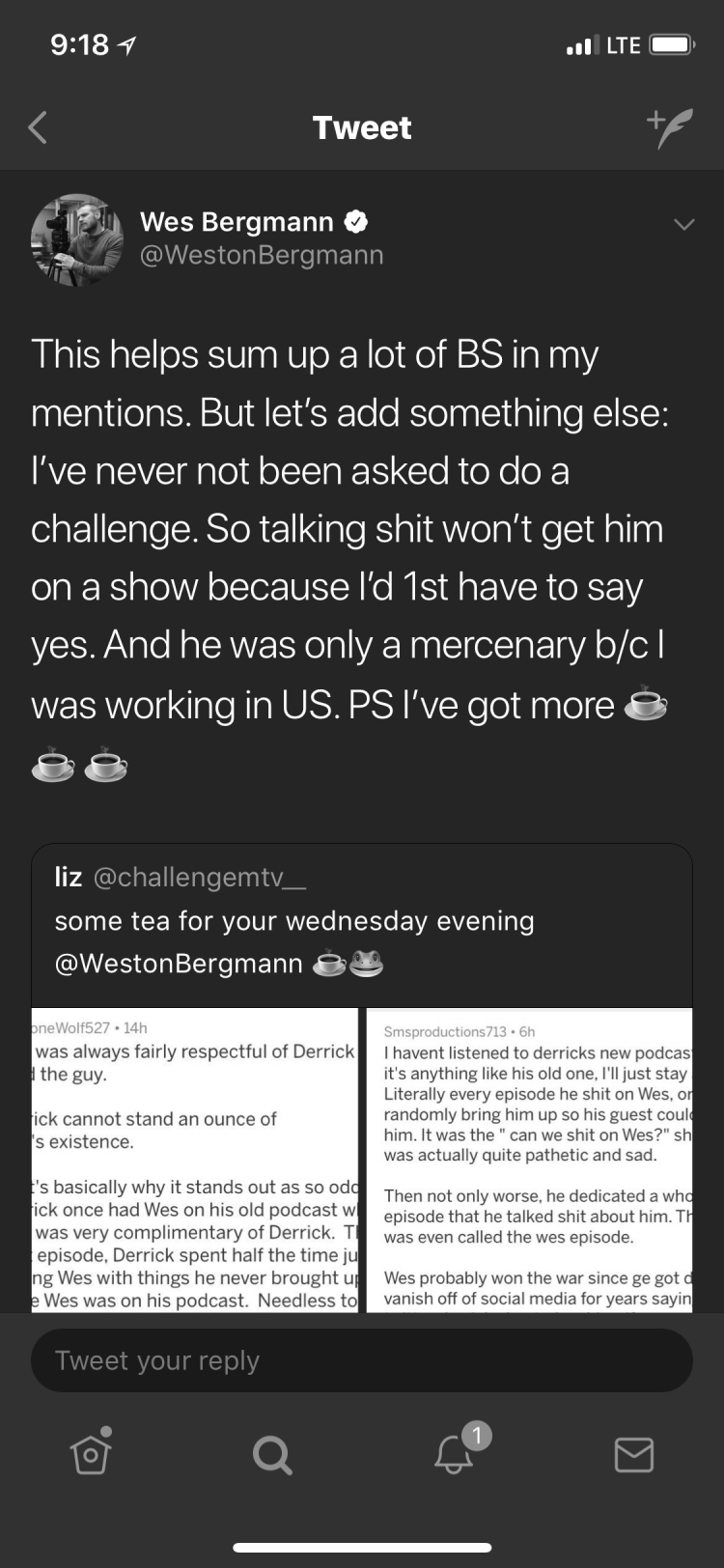Expand the tweet options chevron
724x1568 pixels.
(x=683, y=225)
